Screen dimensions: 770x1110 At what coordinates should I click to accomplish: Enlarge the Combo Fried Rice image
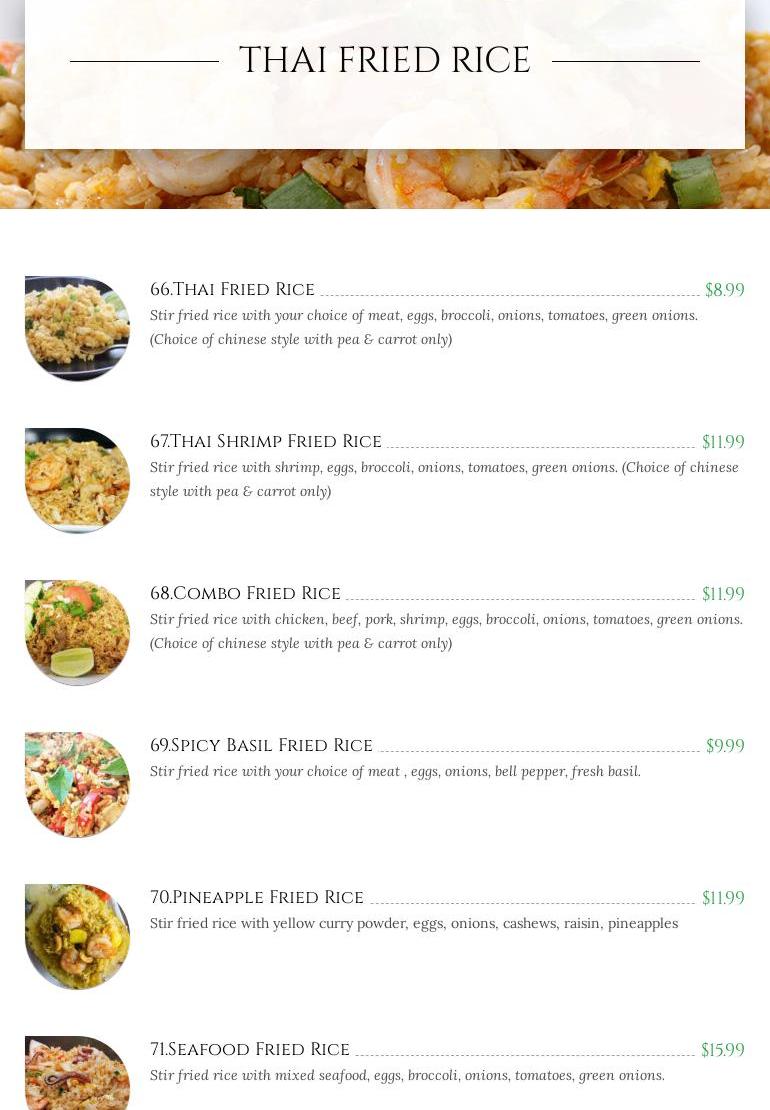tap(77, 632)
